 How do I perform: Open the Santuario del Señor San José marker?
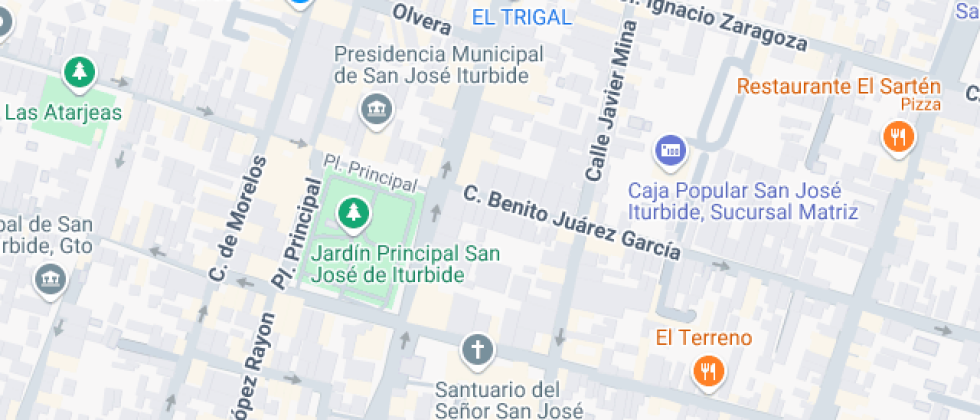click(477, 350)
